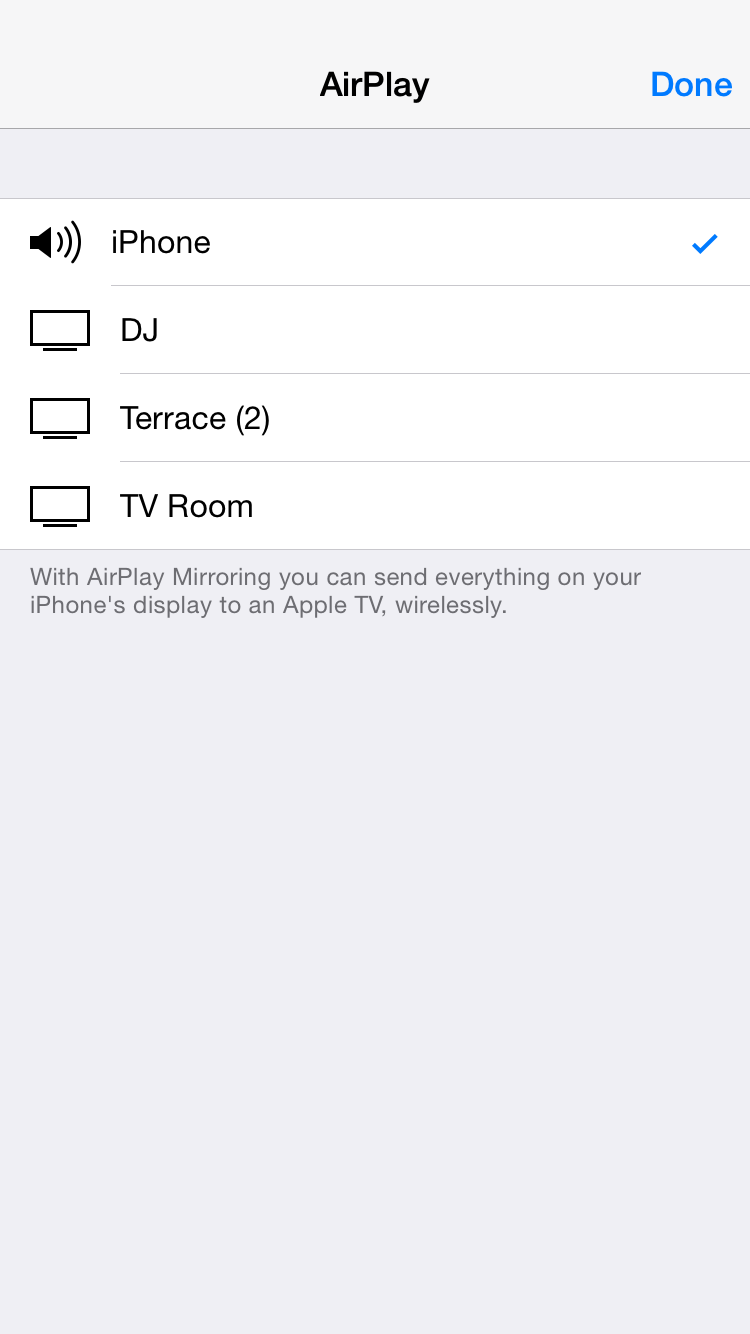The height and width of the screenshot is (1334, 750).
Task: Choose the DJ AirPlay device
Action: [x=375, y=330]
